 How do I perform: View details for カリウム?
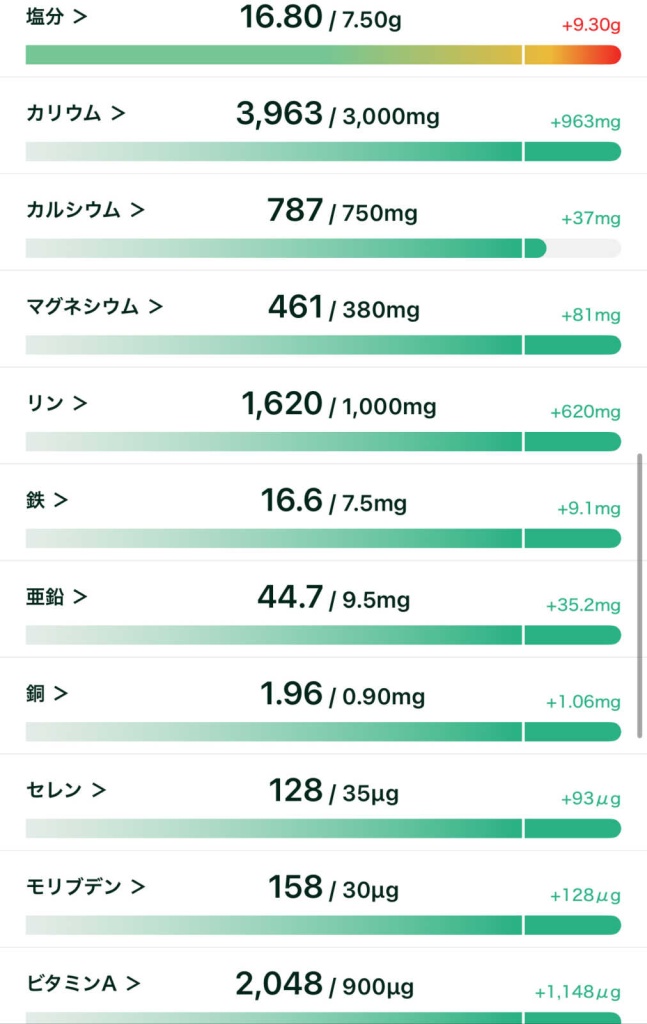click(75, 113)
